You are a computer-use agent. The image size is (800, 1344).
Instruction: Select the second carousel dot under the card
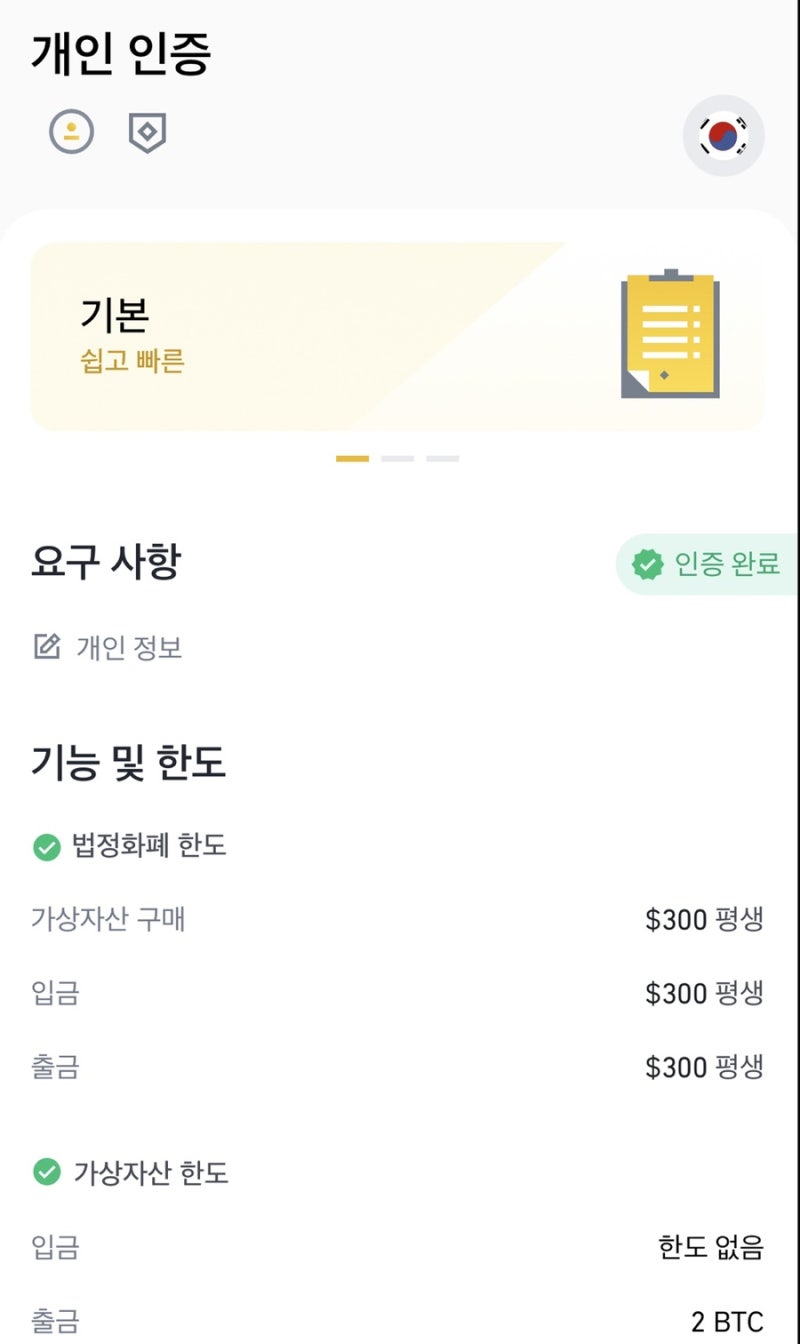[x=399, y=458]
